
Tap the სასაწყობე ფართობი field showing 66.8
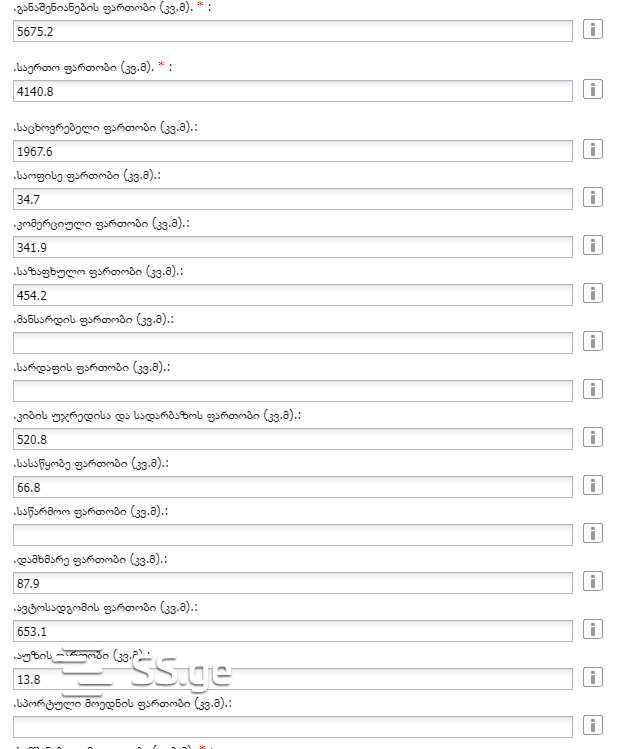click(x=293, y=487)
